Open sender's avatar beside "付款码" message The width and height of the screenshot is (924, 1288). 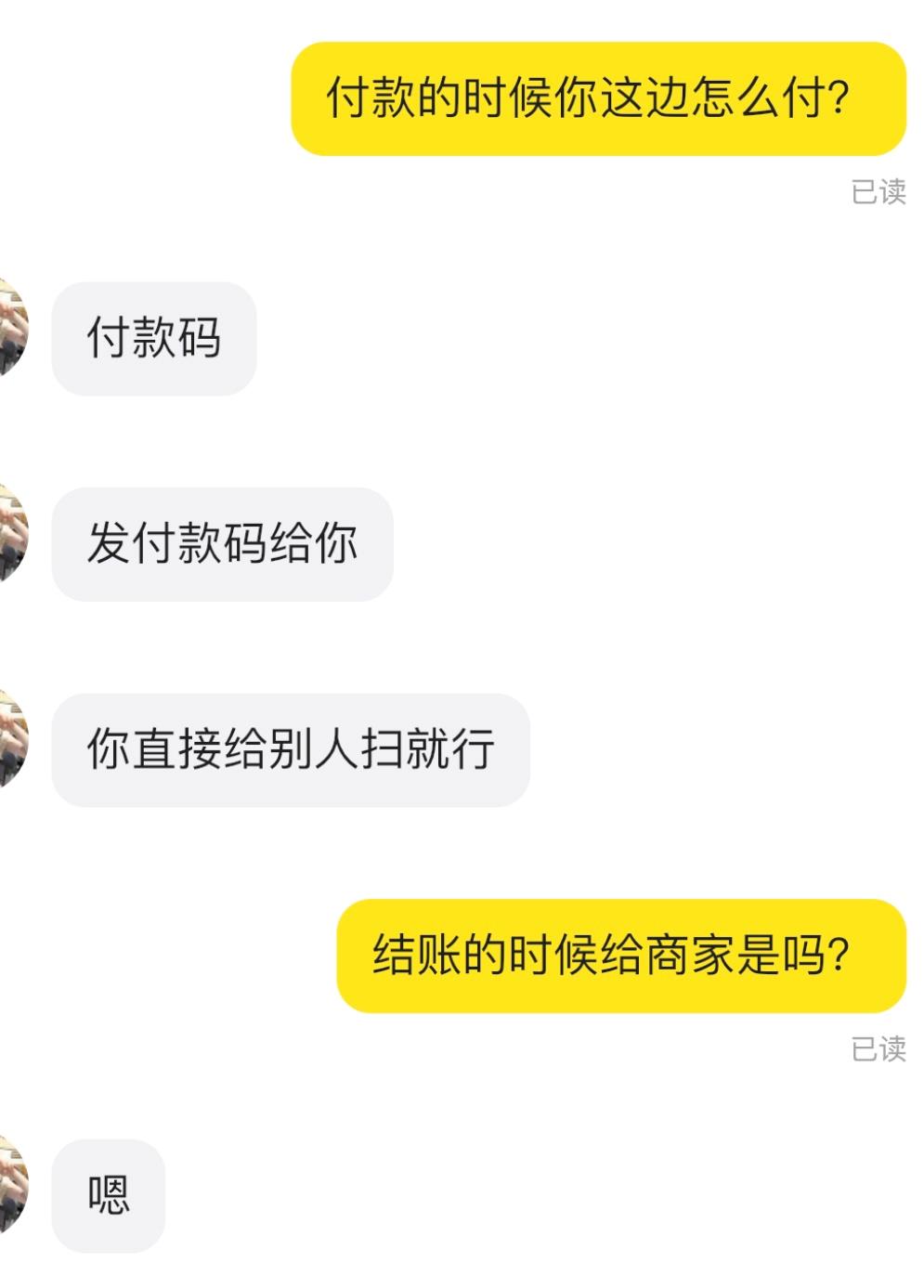pos(11,328)
